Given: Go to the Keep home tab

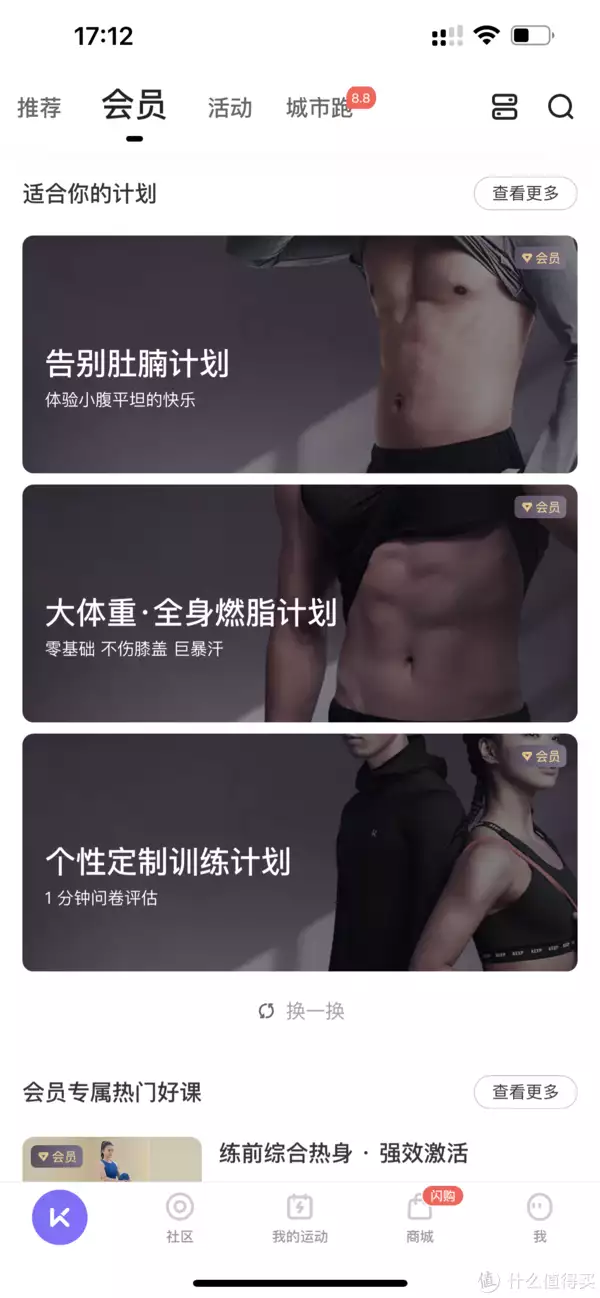Looking at the screenshot, I should pyautogui.click(x=60, y=1217).
